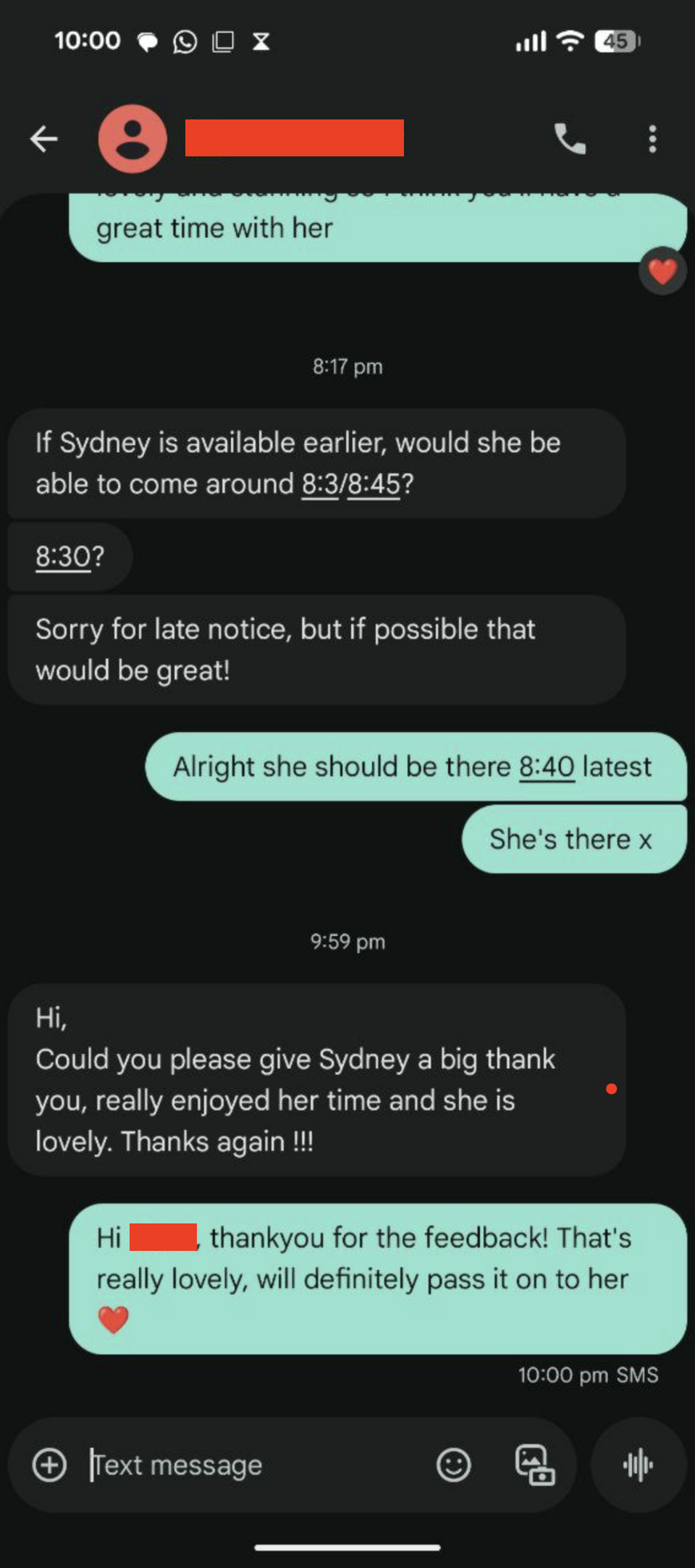This screenshot has height=1568, width=695.
Task: Tap the redacted contact name bar
Action: (293, 138)
